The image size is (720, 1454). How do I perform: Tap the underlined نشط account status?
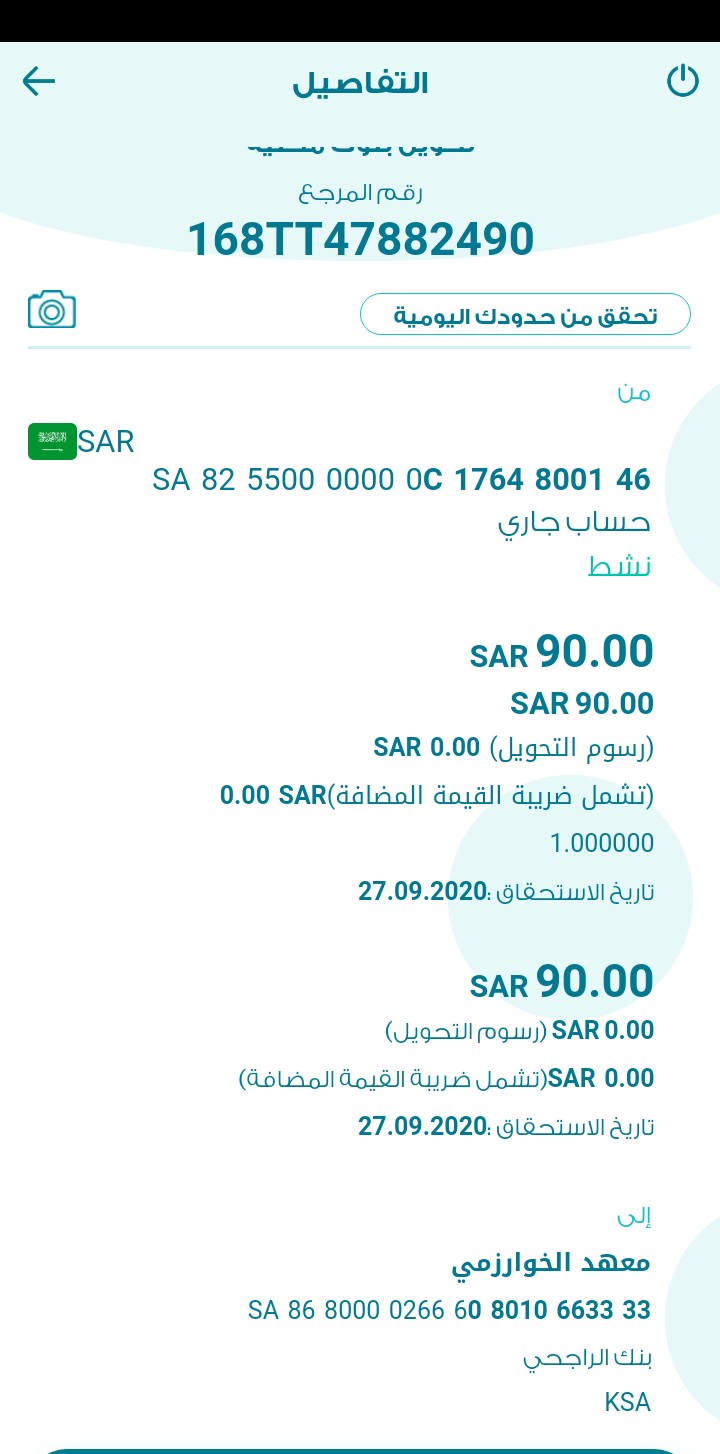619,567
